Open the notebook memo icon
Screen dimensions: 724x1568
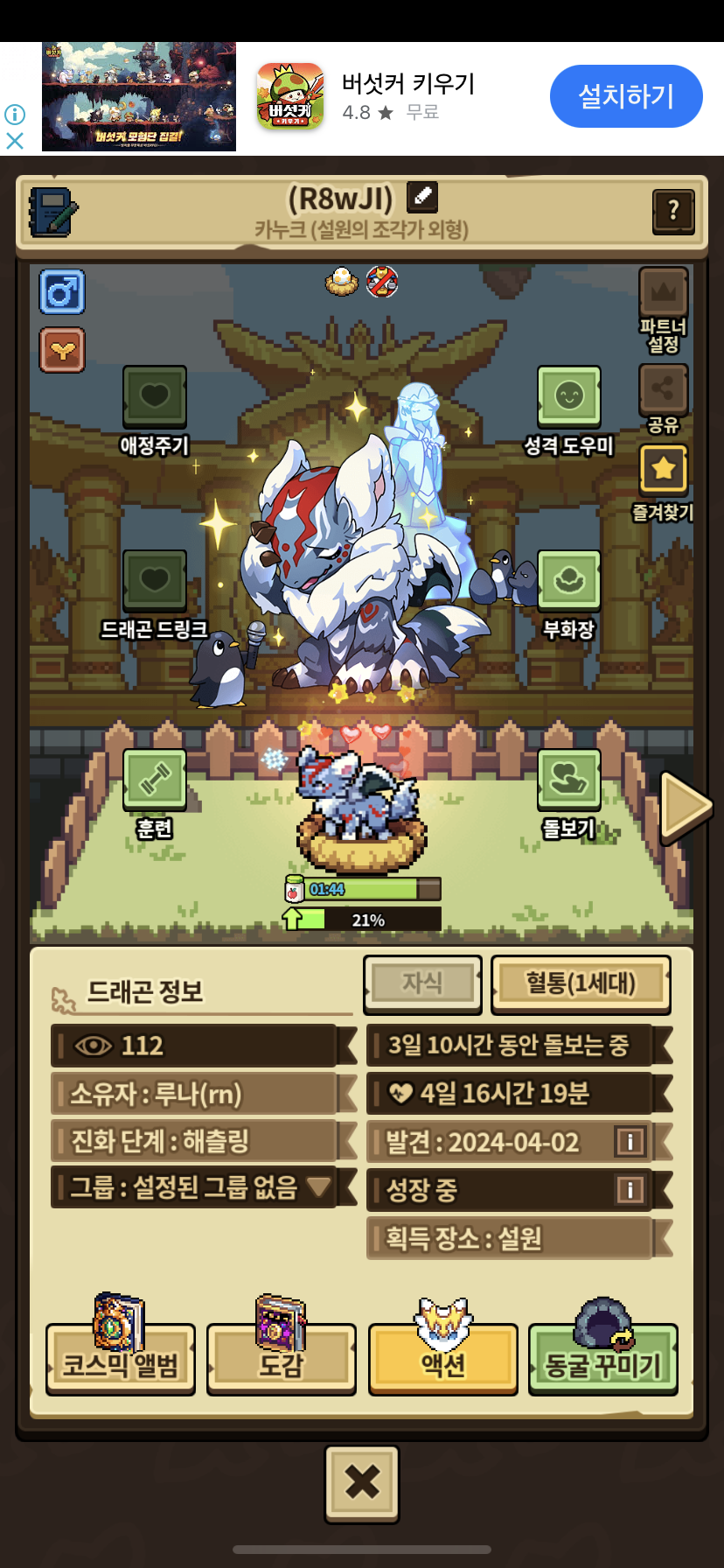tap(53, 212)
